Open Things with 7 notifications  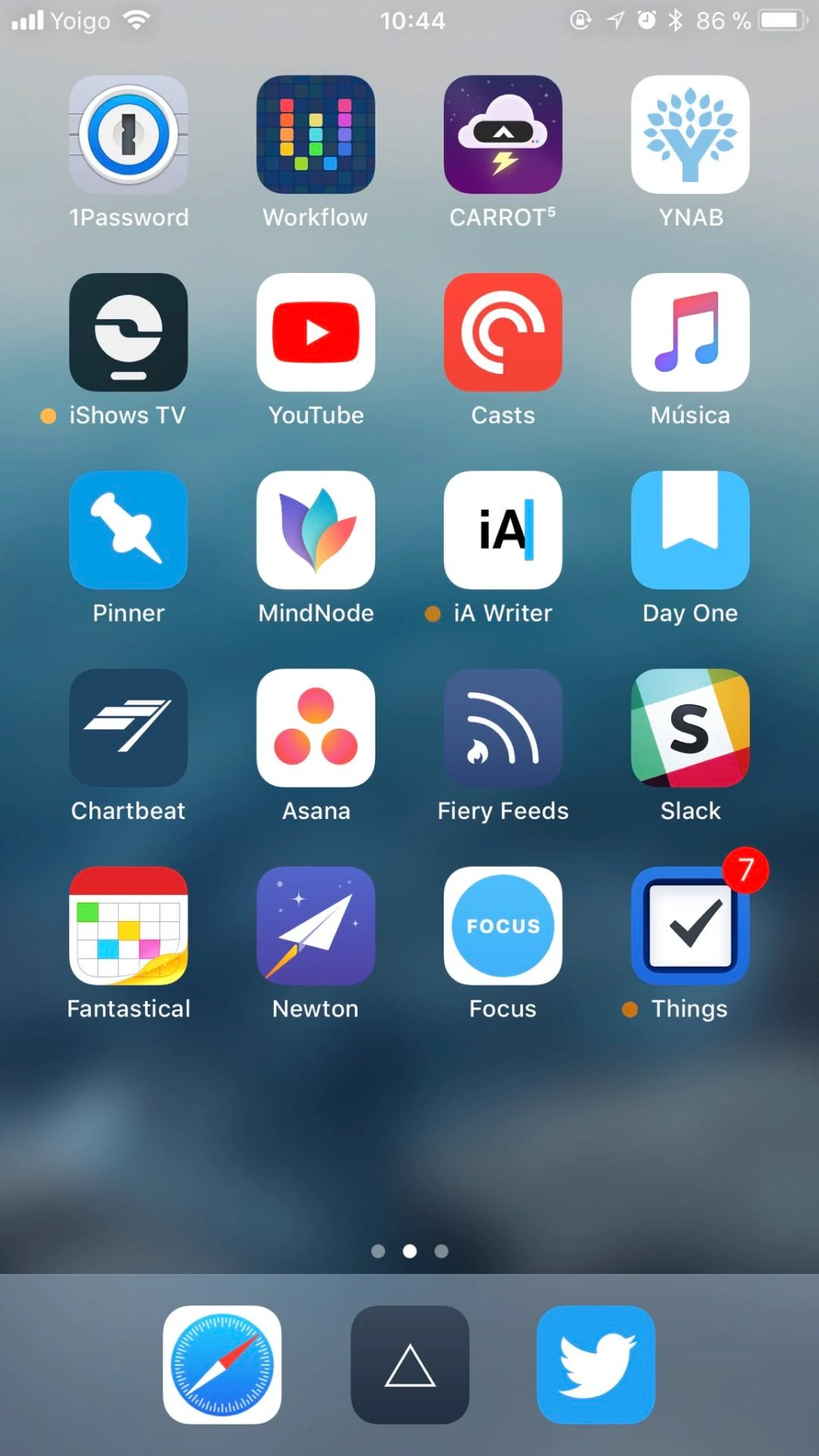690,926
